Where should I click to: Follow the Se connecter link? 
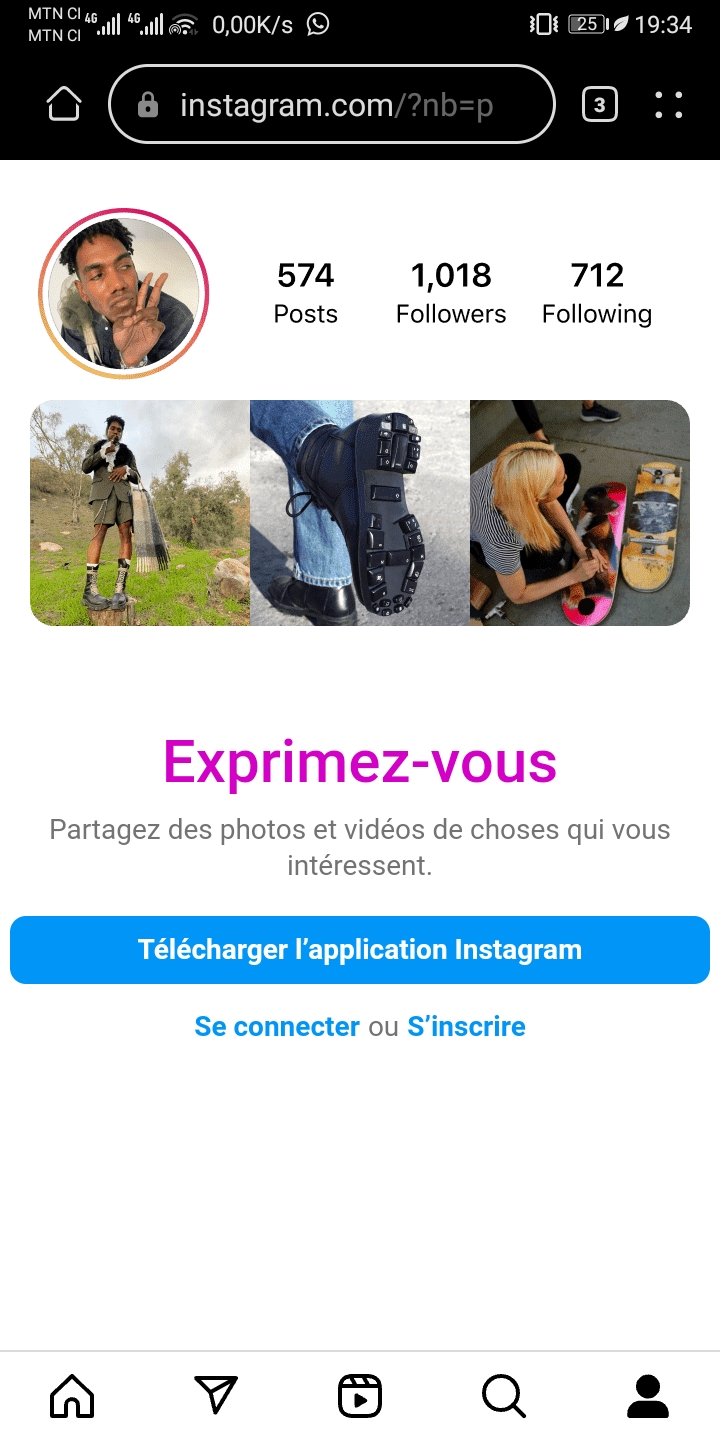[x=277, y=1027]
